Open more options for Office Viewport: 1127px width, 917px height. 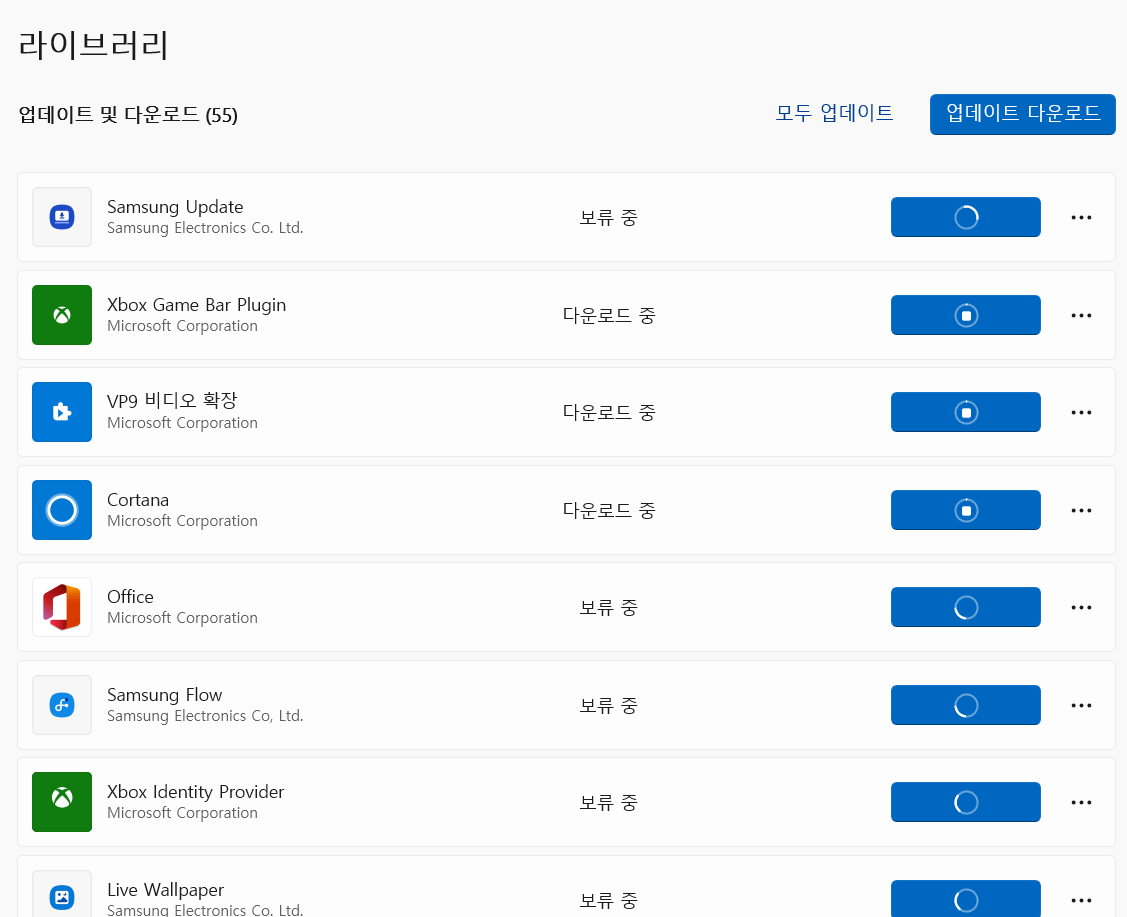(1080, 607)
